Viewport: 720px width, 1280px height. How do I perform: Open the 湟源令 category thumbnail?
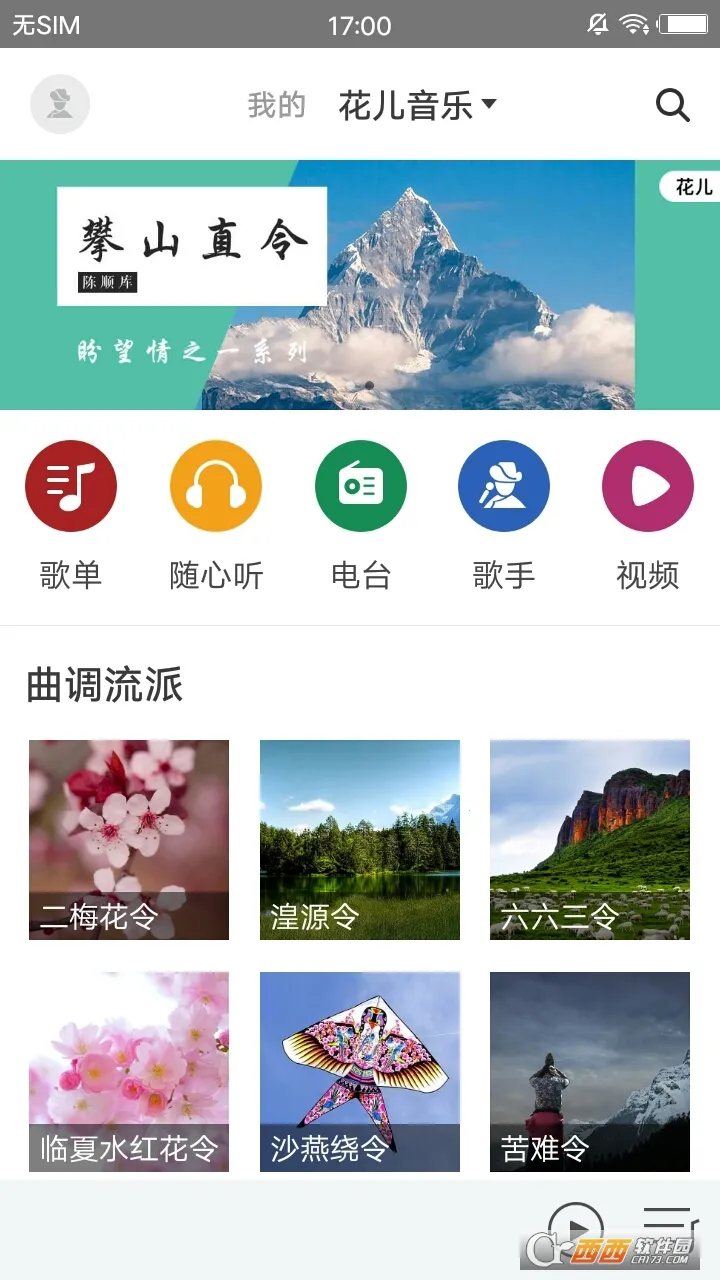[359, 840]
